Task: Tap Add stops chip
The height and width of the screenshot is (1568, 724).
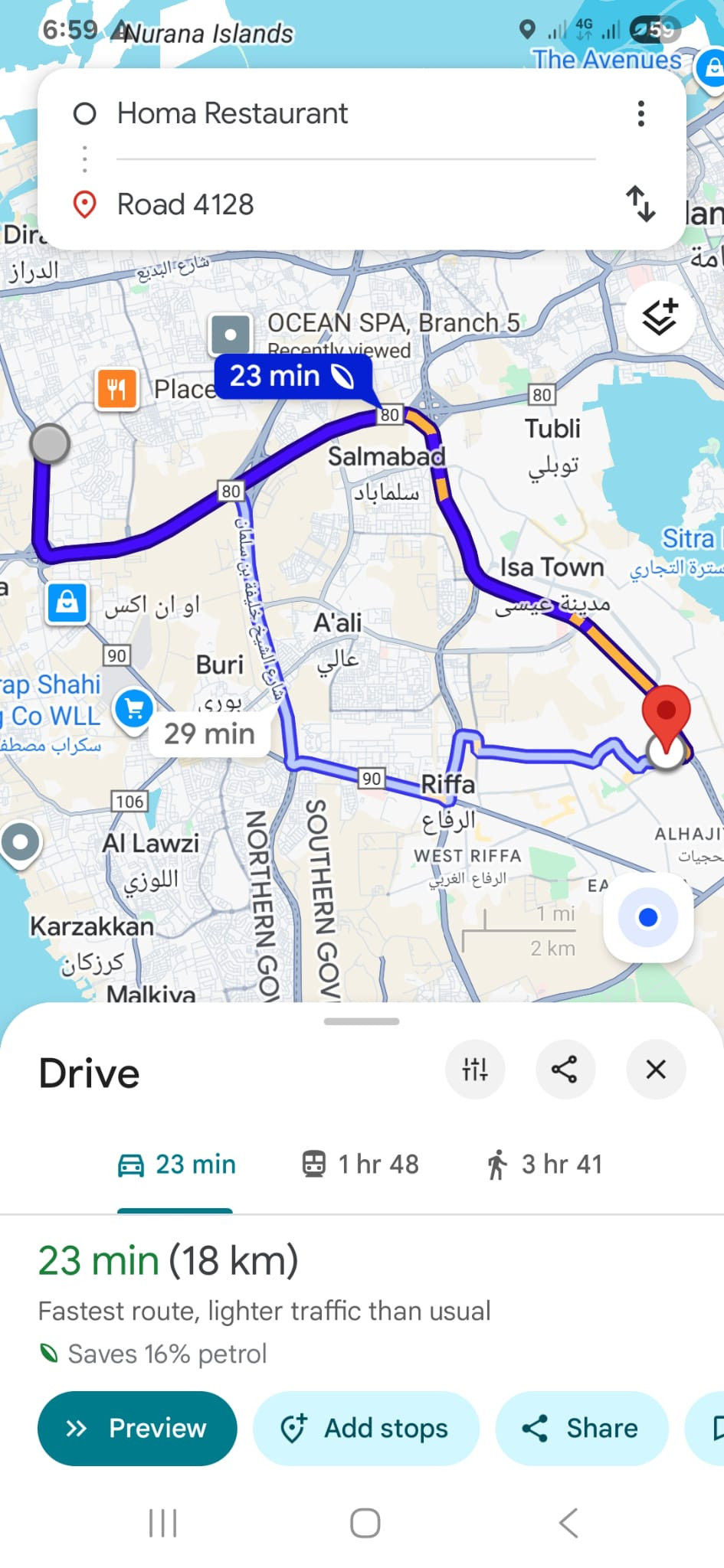Action: 365,1429
